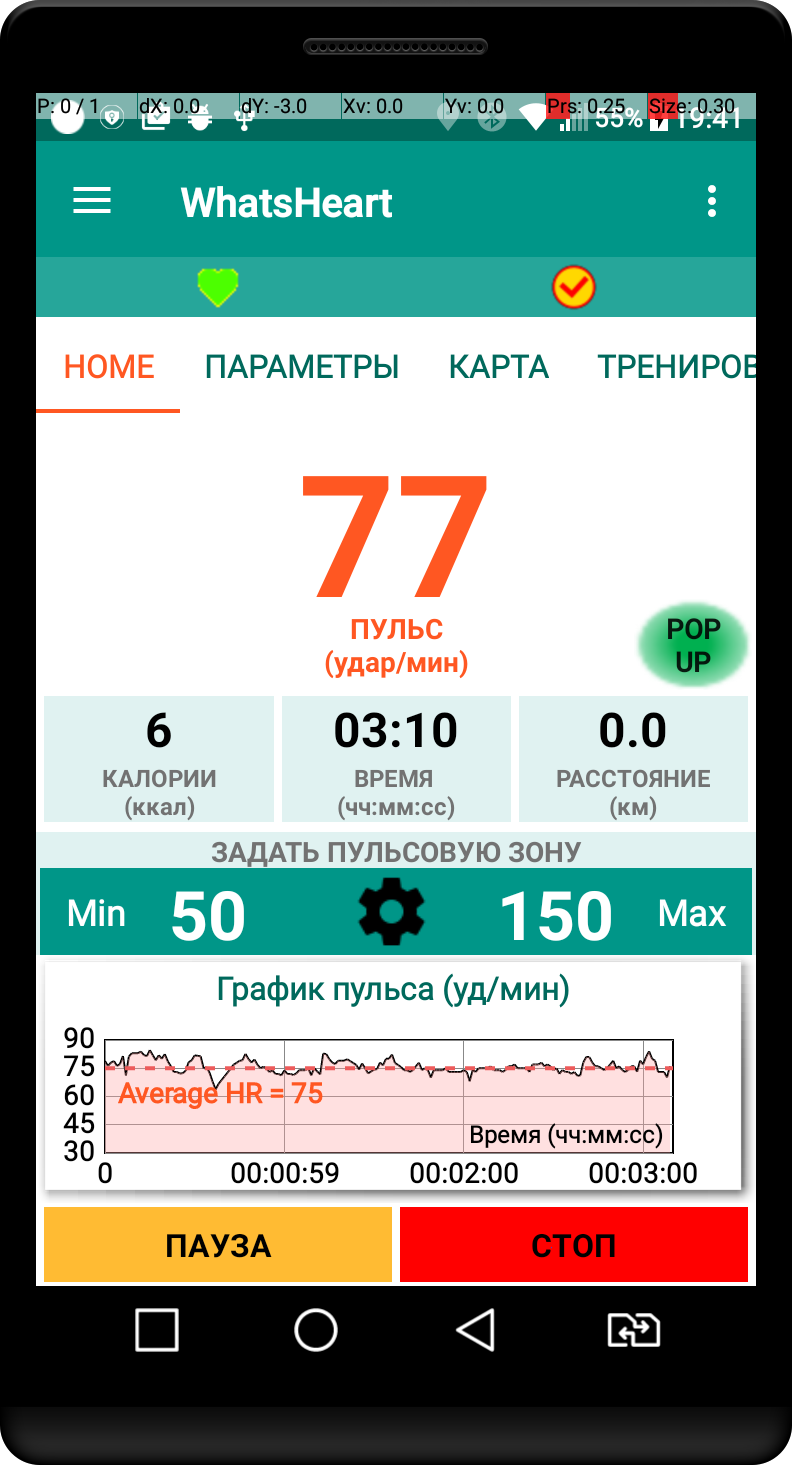
Task: Switch to the ПАРАМЕТРЫ tab
Action: pos(302,367)
